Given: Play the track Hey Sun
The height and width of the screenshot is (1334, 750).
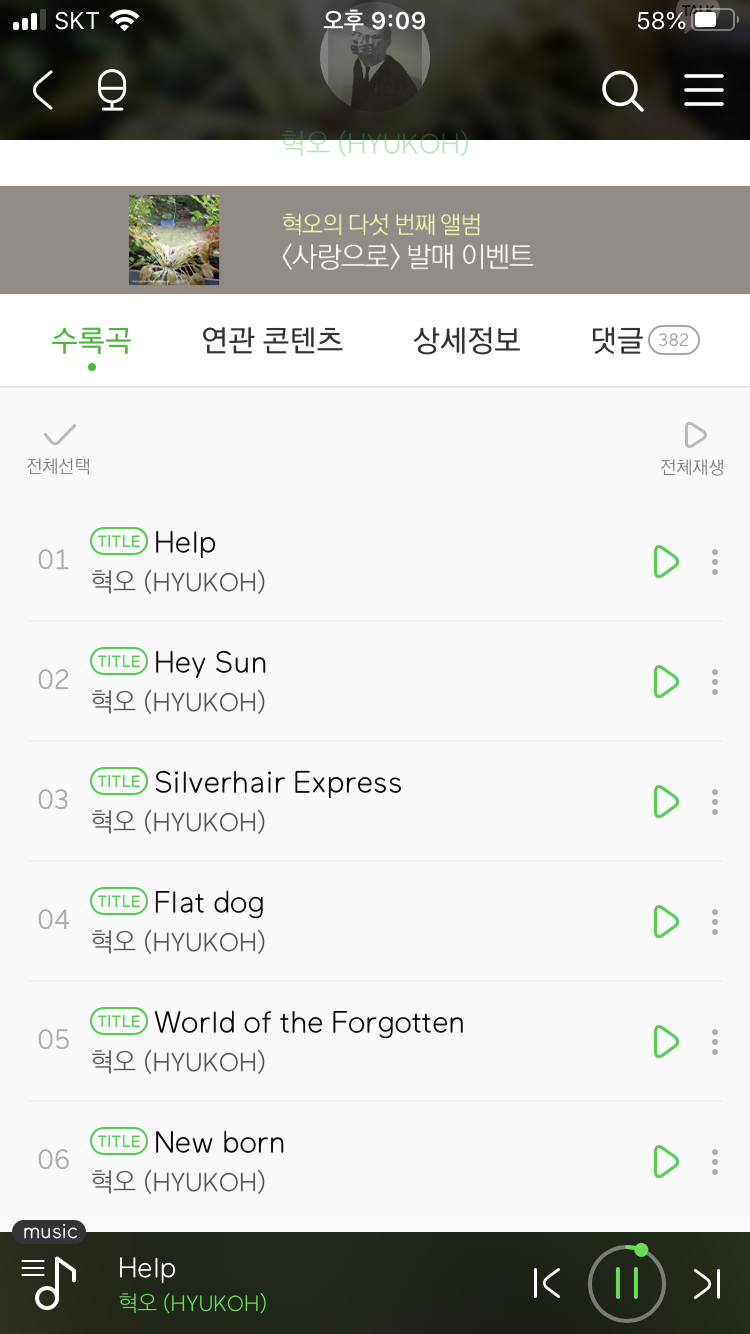Looking at the screenshot, I should (x=666, y=682).
